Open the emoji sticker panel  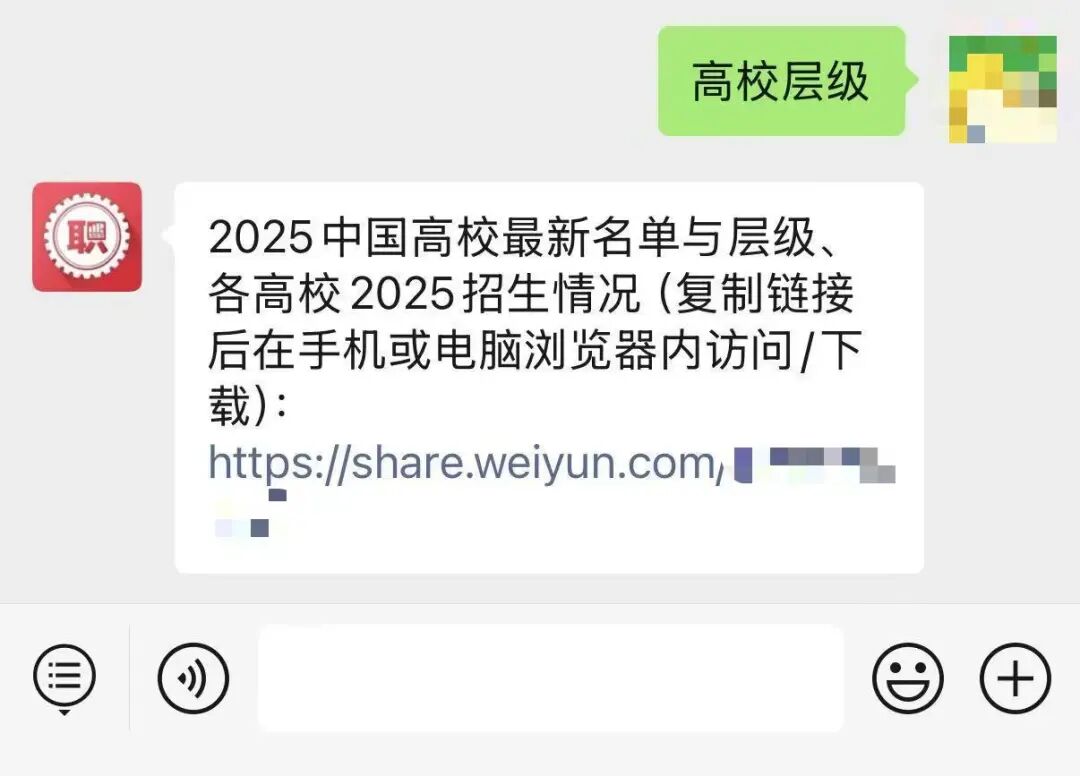click(907, 678)
